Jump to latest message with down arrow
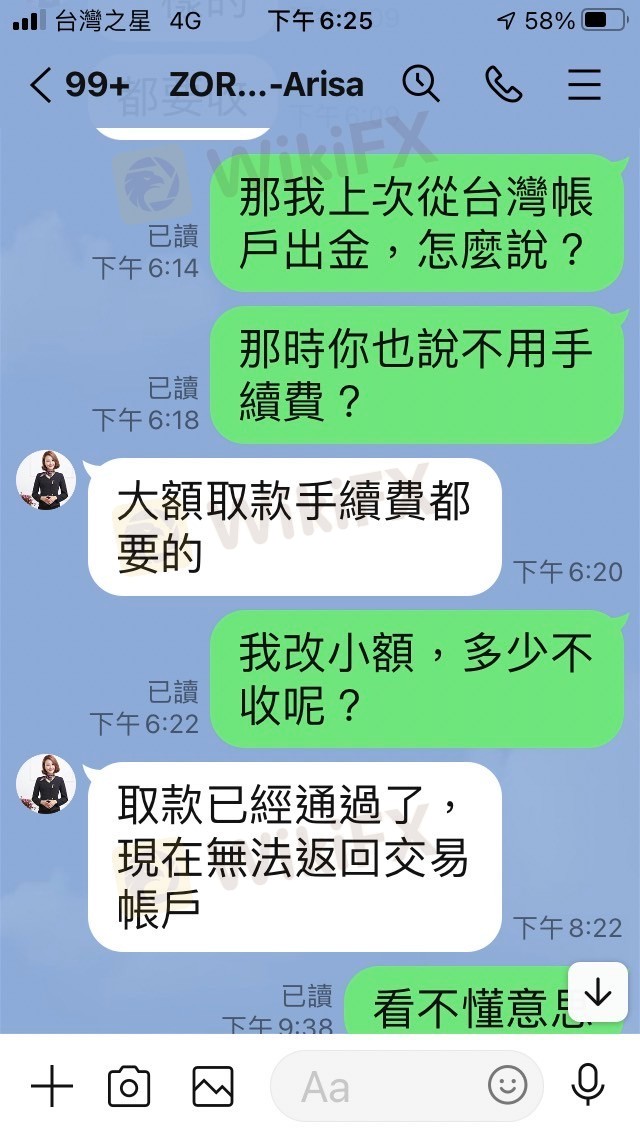640x1136 pixels. tap(597, 992)
